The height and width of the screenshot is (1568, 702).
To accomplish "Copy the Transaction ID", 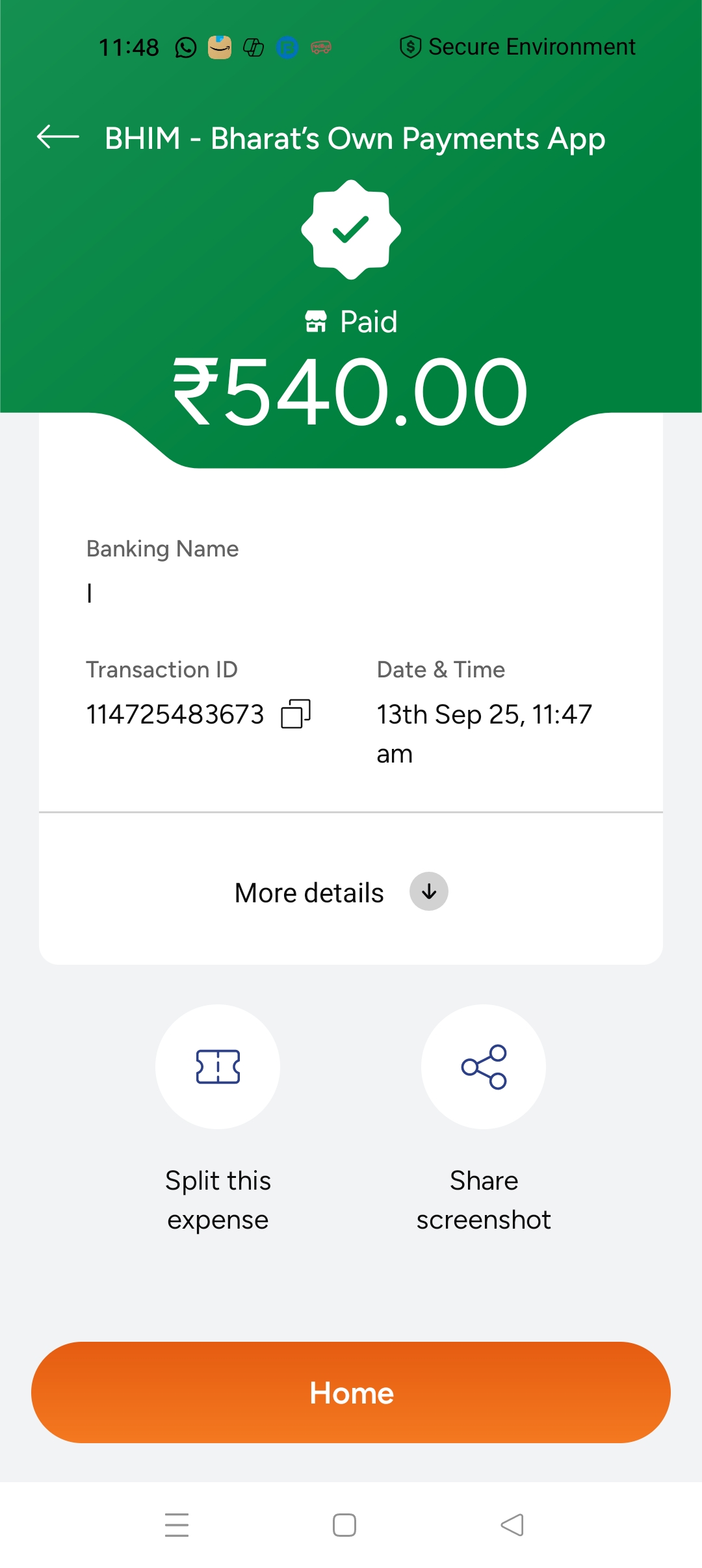I will 296,714.
